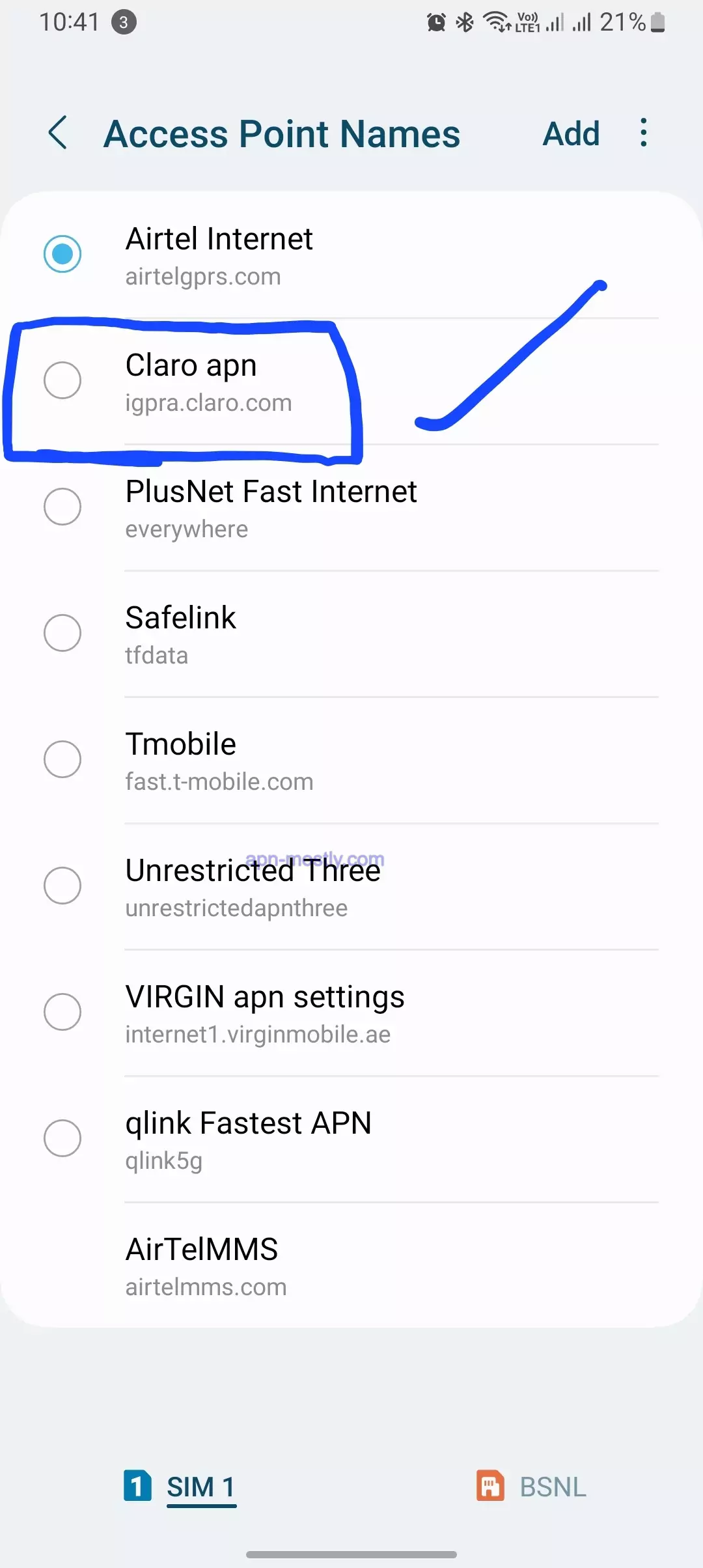Tap the Bluetooth status bar icon
The width and height of the screenshot is (703, 1568).
pyautogui.click(x=465, y=21)
